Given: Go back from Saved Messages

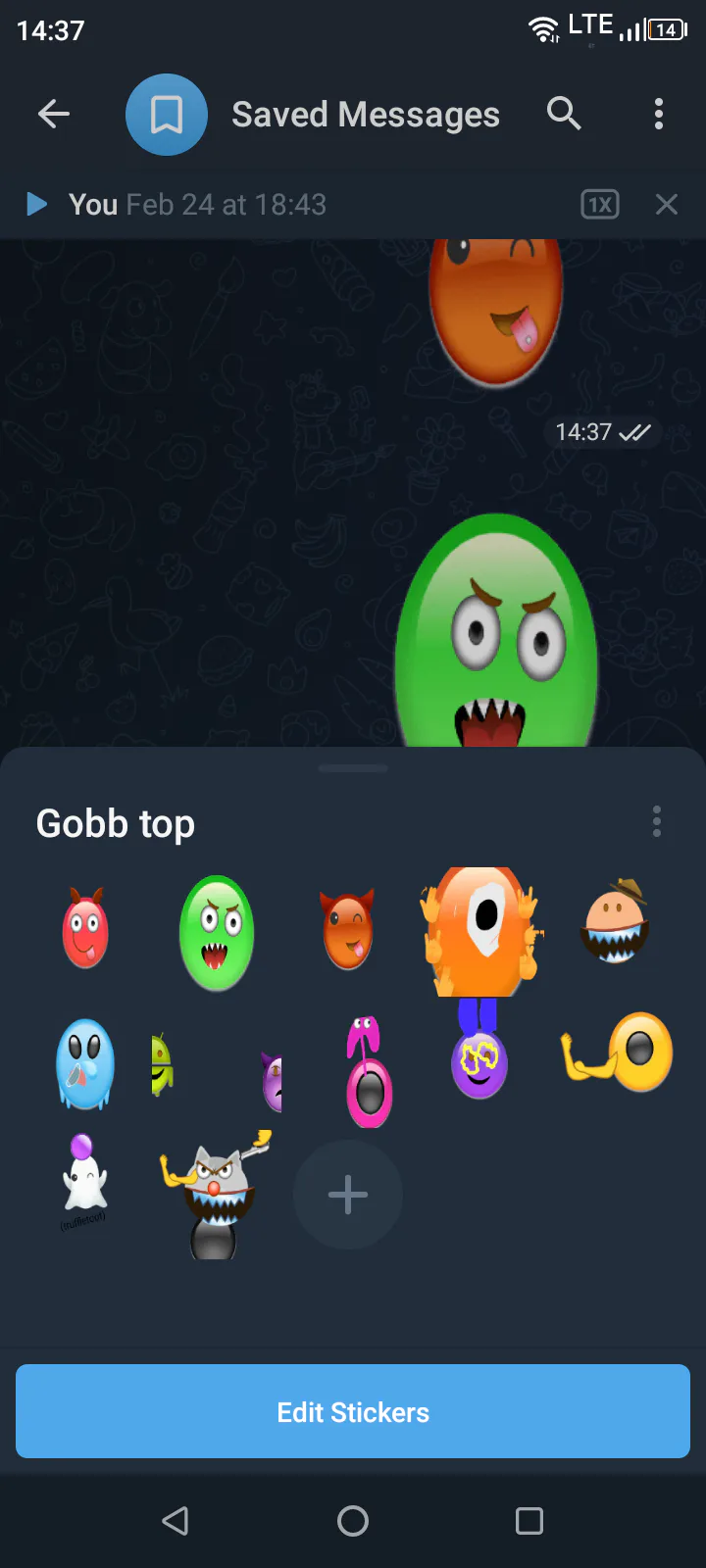Looking at the screenshot, I should 54,115.
